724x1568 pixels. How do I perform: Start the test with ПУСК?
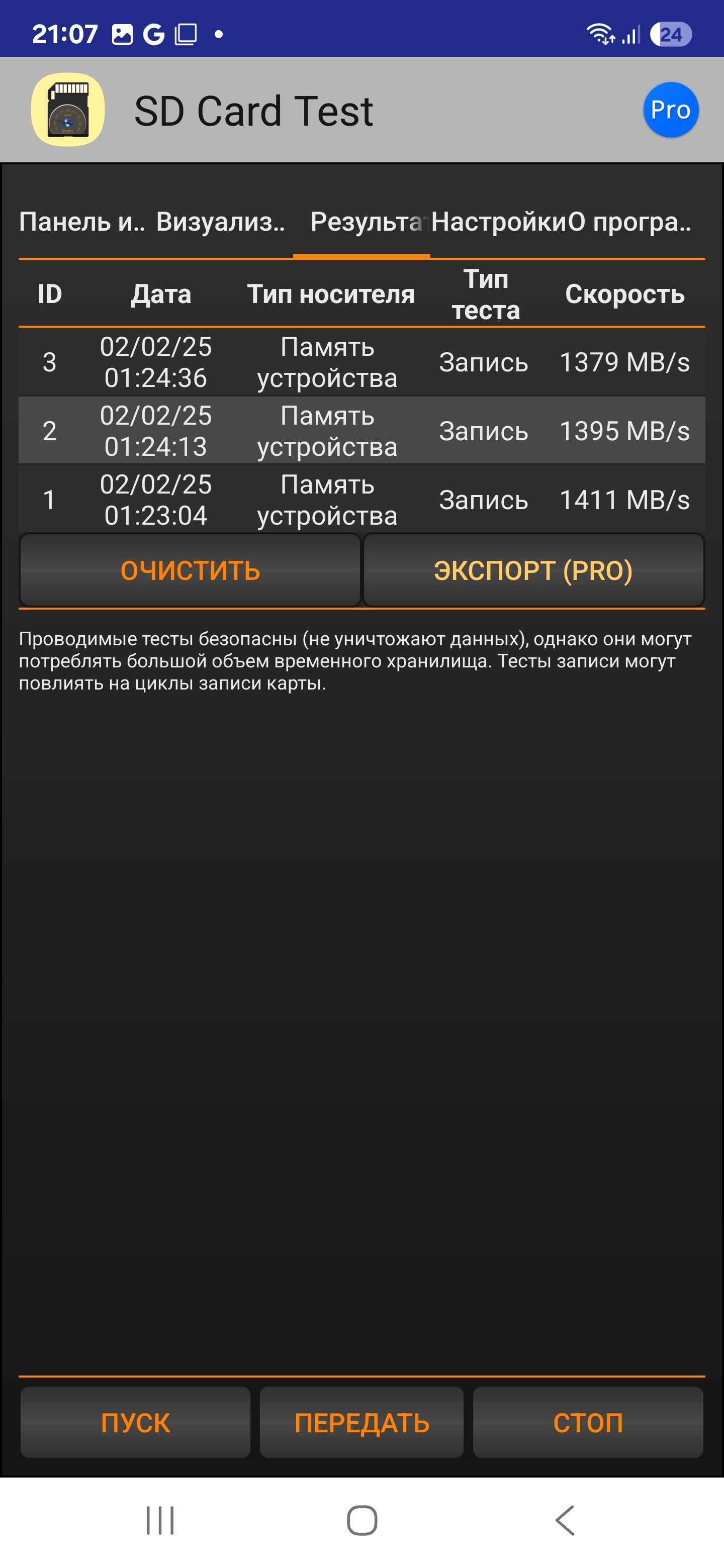click(x=135, y=1422)
